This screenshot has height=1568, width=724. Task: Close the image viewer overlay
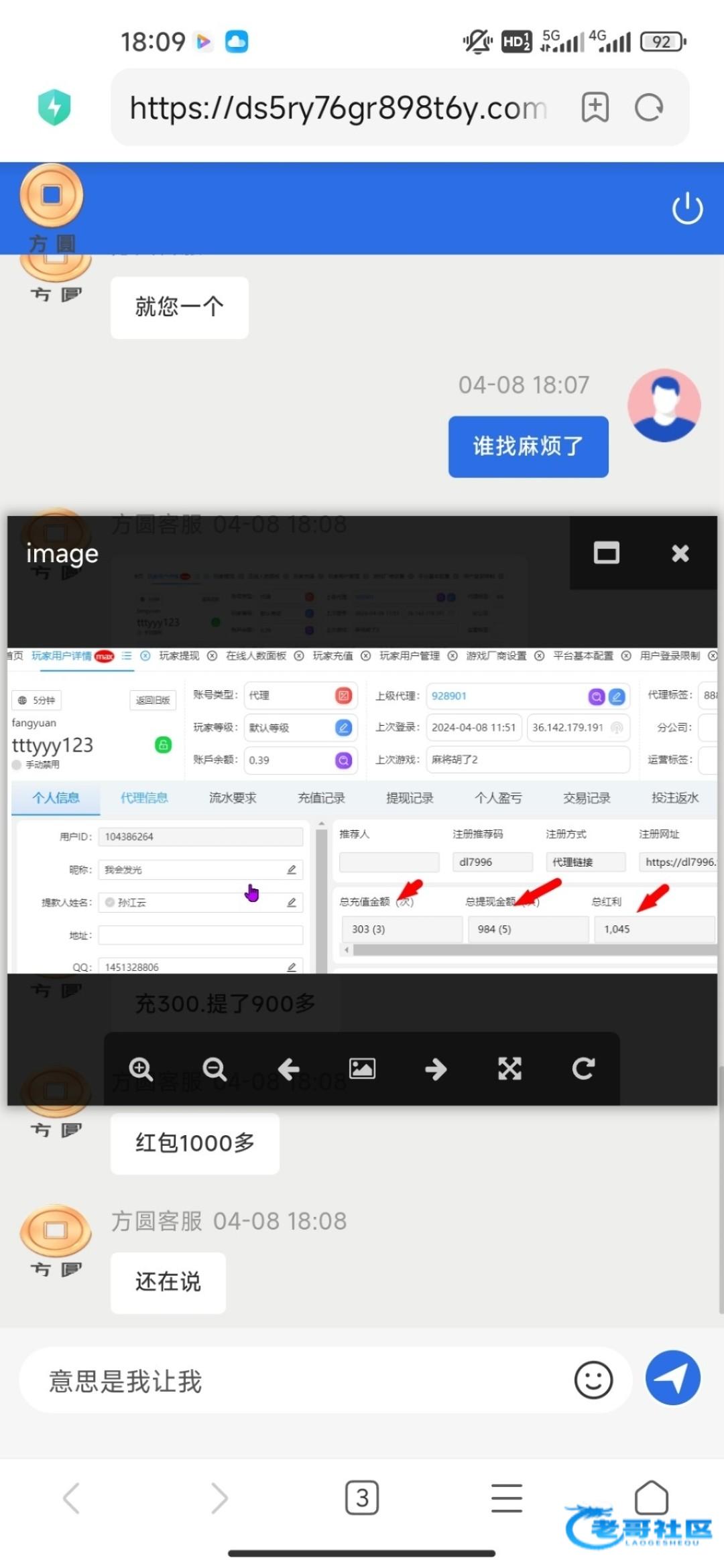point(680,553)
